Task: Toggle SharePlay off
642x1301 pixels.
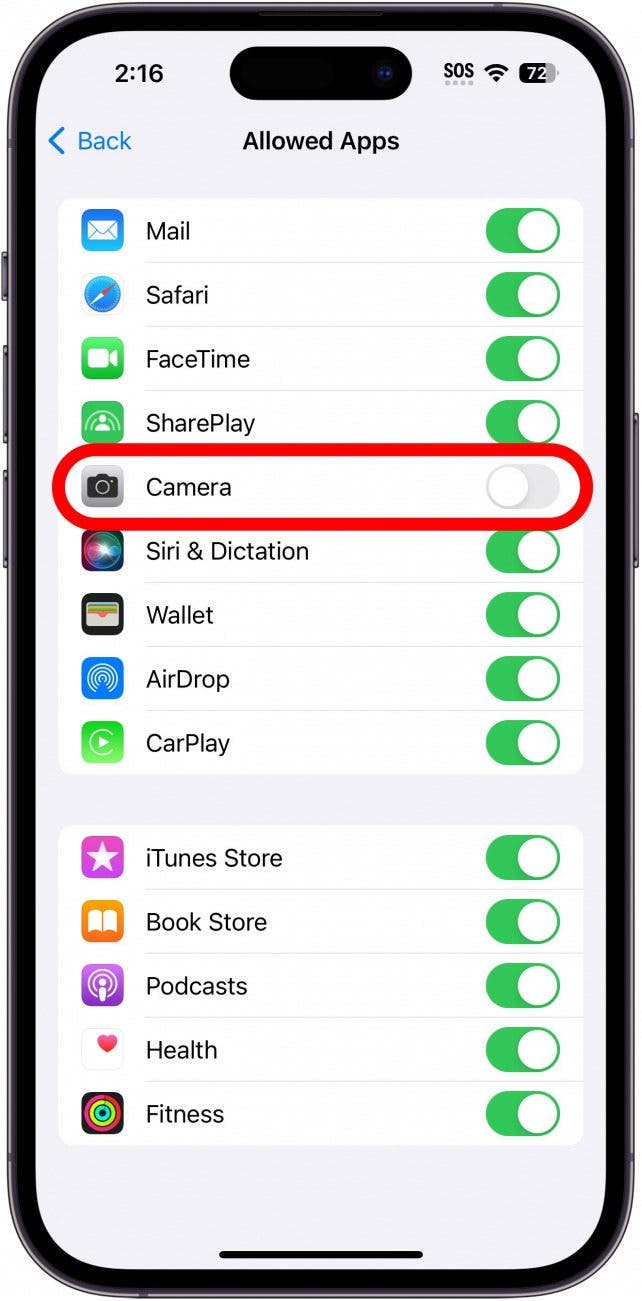Action: click(522, 422)
